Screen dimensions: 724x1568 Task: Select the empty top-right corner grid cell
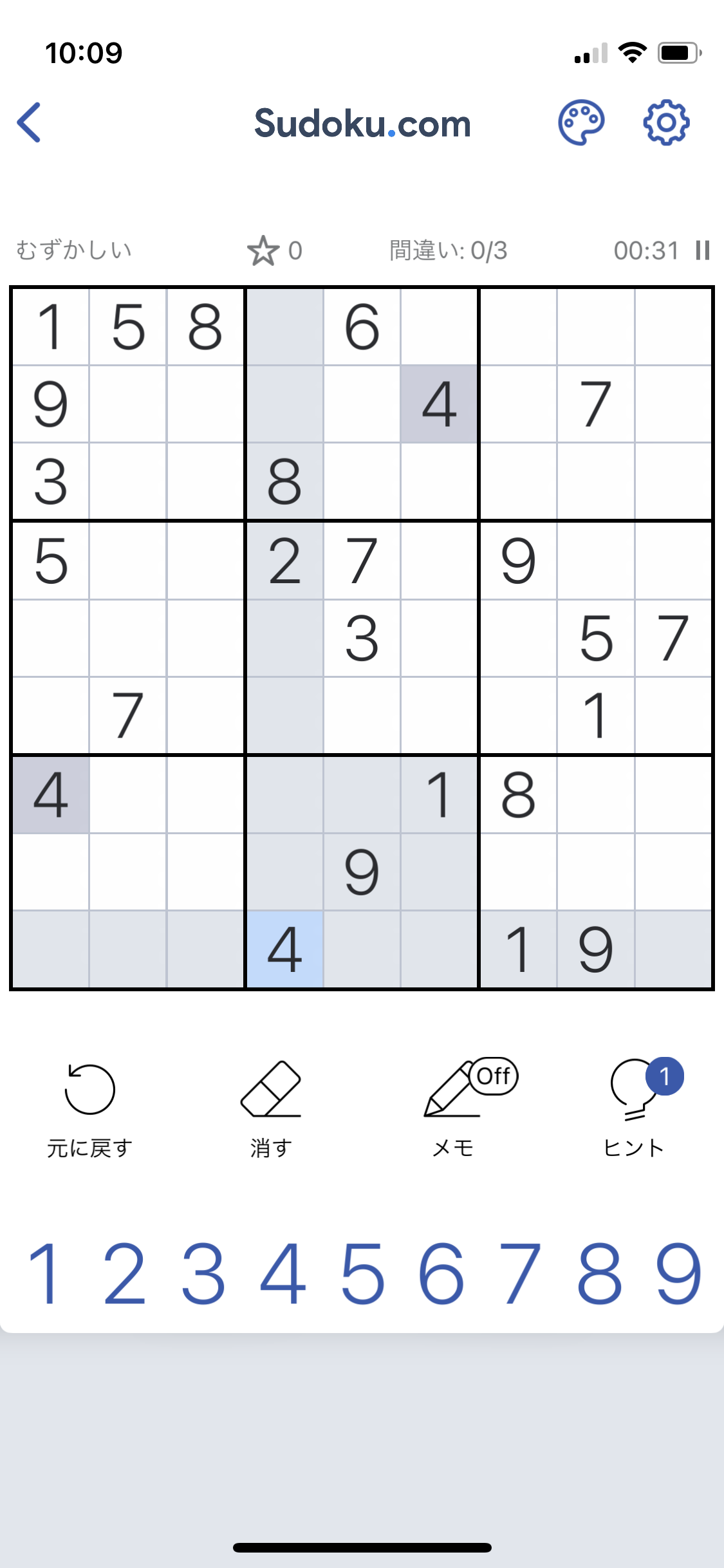click(673, 327)
